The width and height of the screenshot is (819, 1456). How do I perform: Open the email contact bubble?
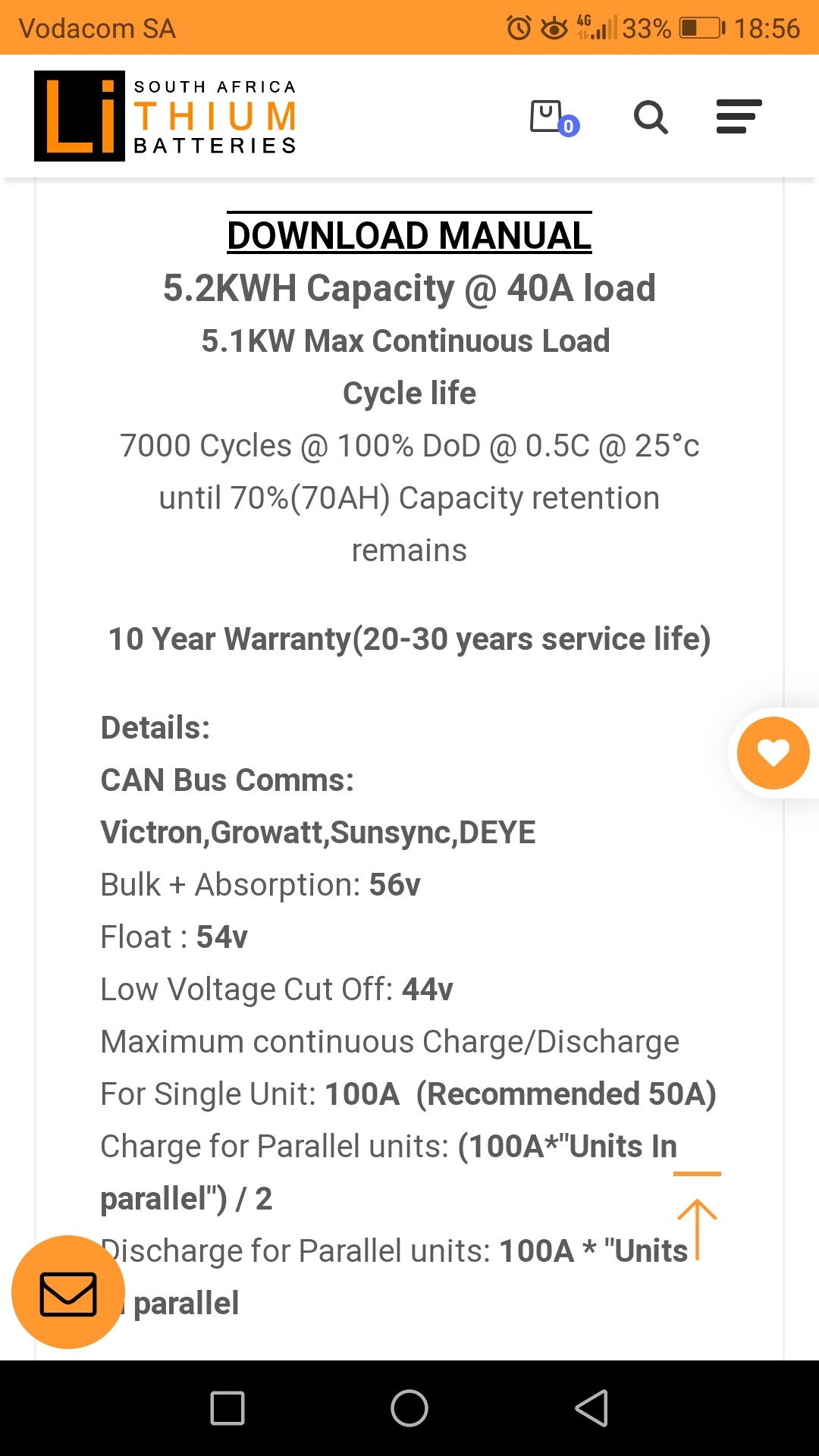tap(68, 1292)
